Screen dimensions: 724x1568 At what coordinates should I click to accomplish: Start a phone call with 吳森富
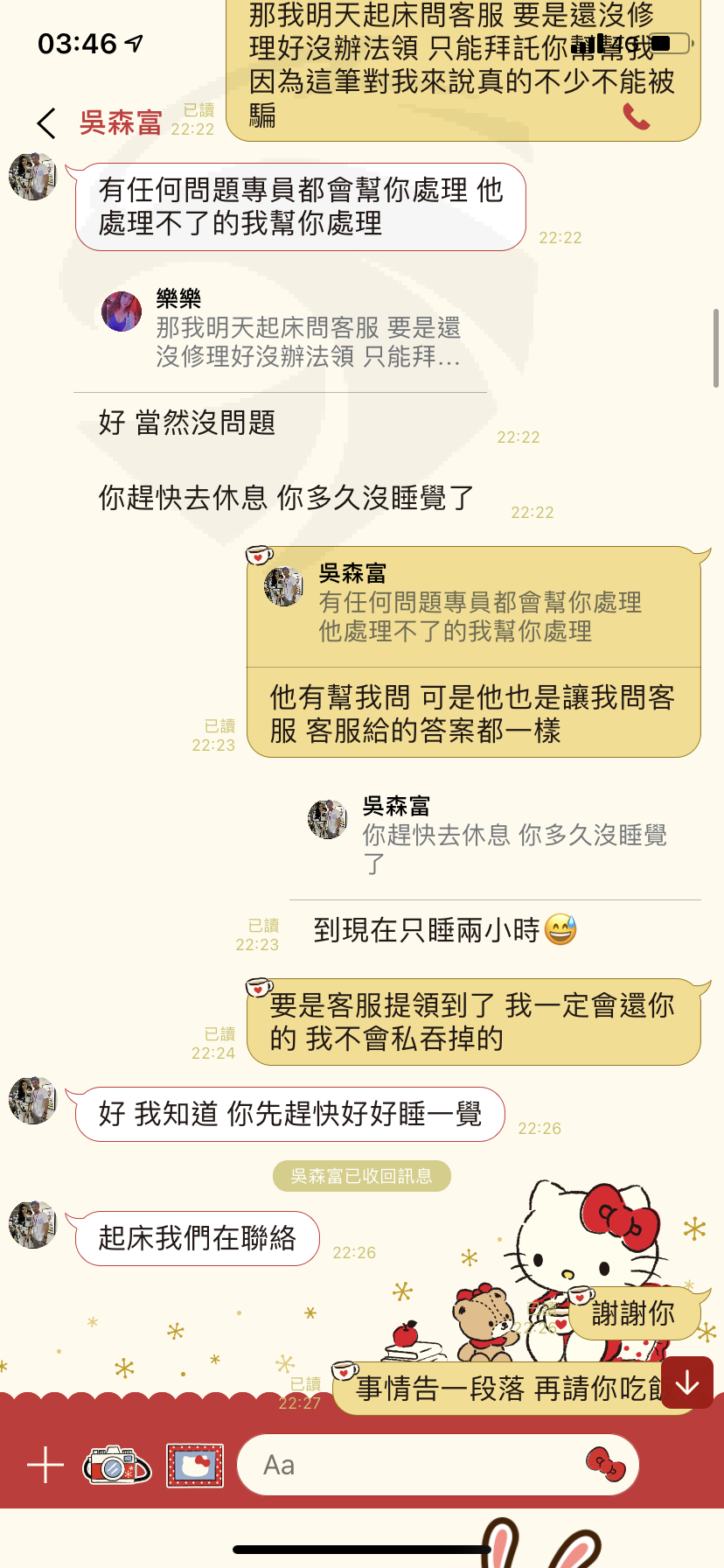tap(636, 116)
